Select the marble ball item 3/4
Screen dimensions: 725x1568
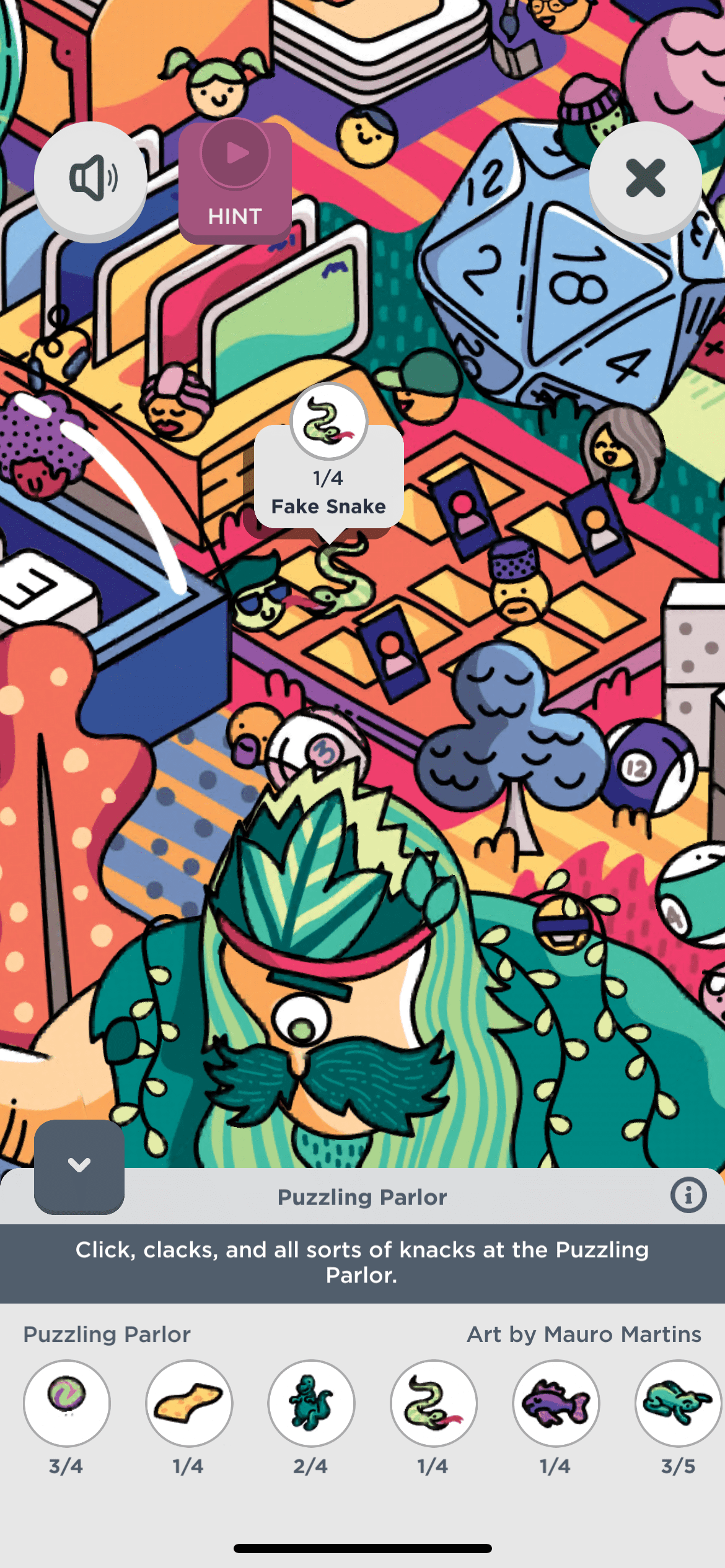coord(67,1403)
